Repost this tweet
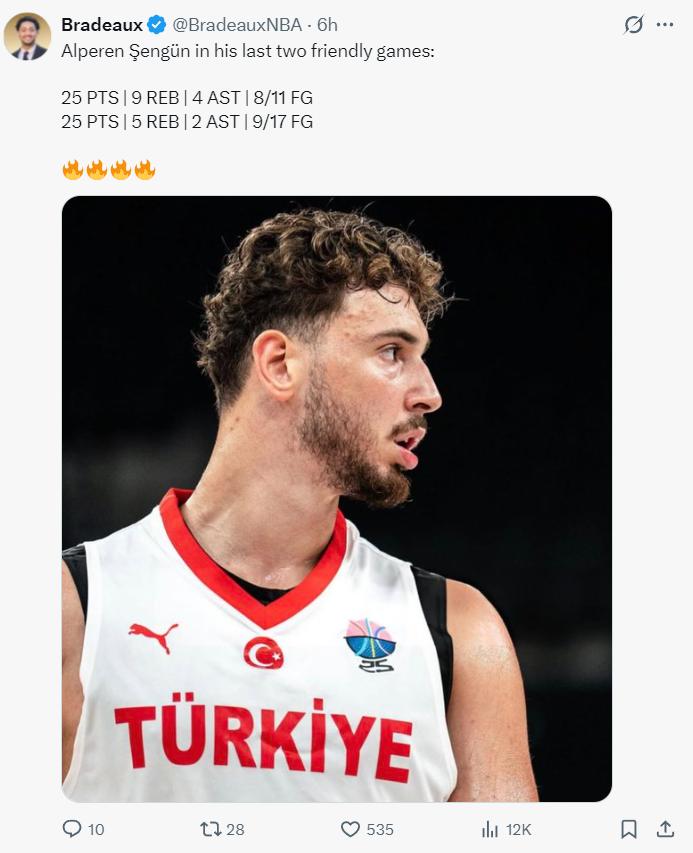This screenshot has width=693, height=853. pyautogui.click(x=211, y=829)
